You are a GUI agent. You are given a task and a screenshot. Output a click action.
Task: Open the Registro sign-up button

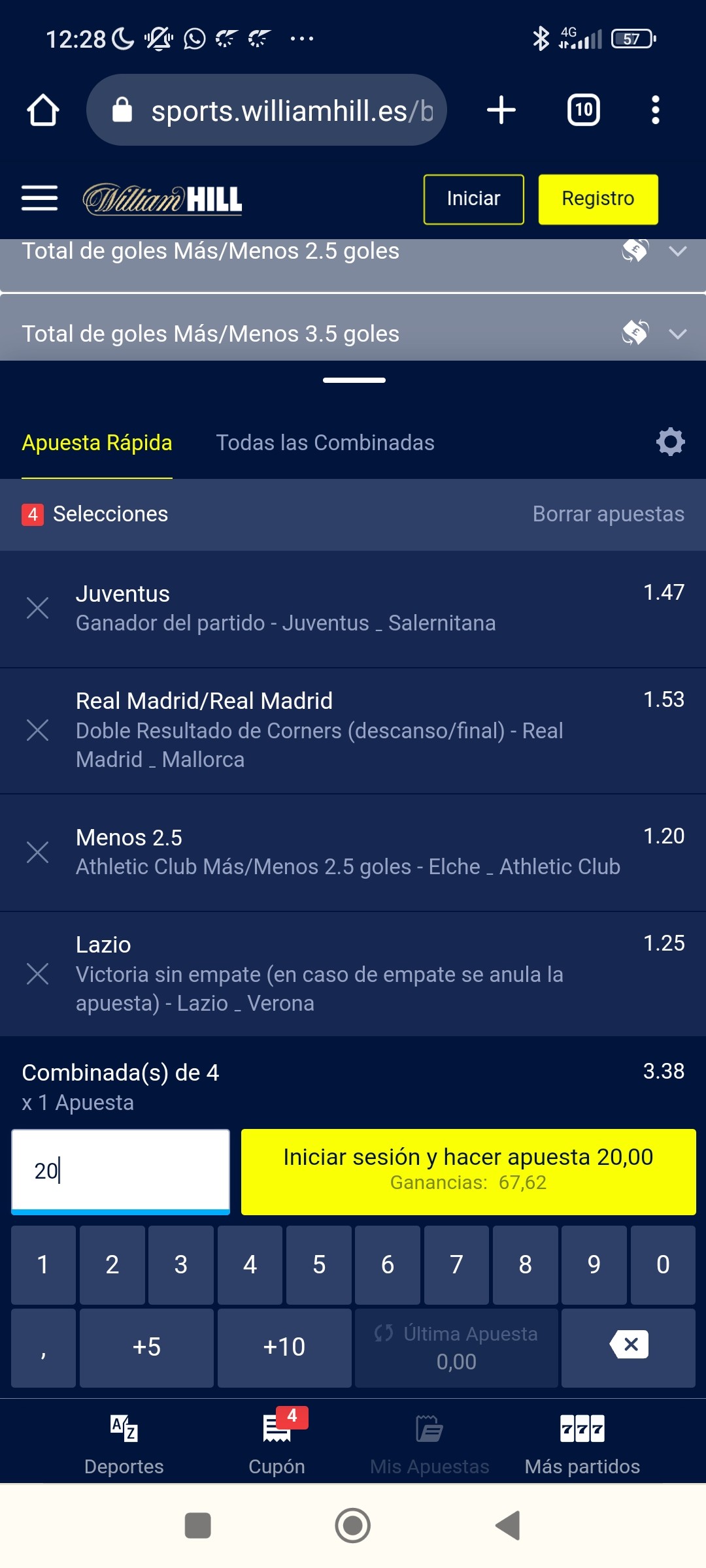coord(598,199)
